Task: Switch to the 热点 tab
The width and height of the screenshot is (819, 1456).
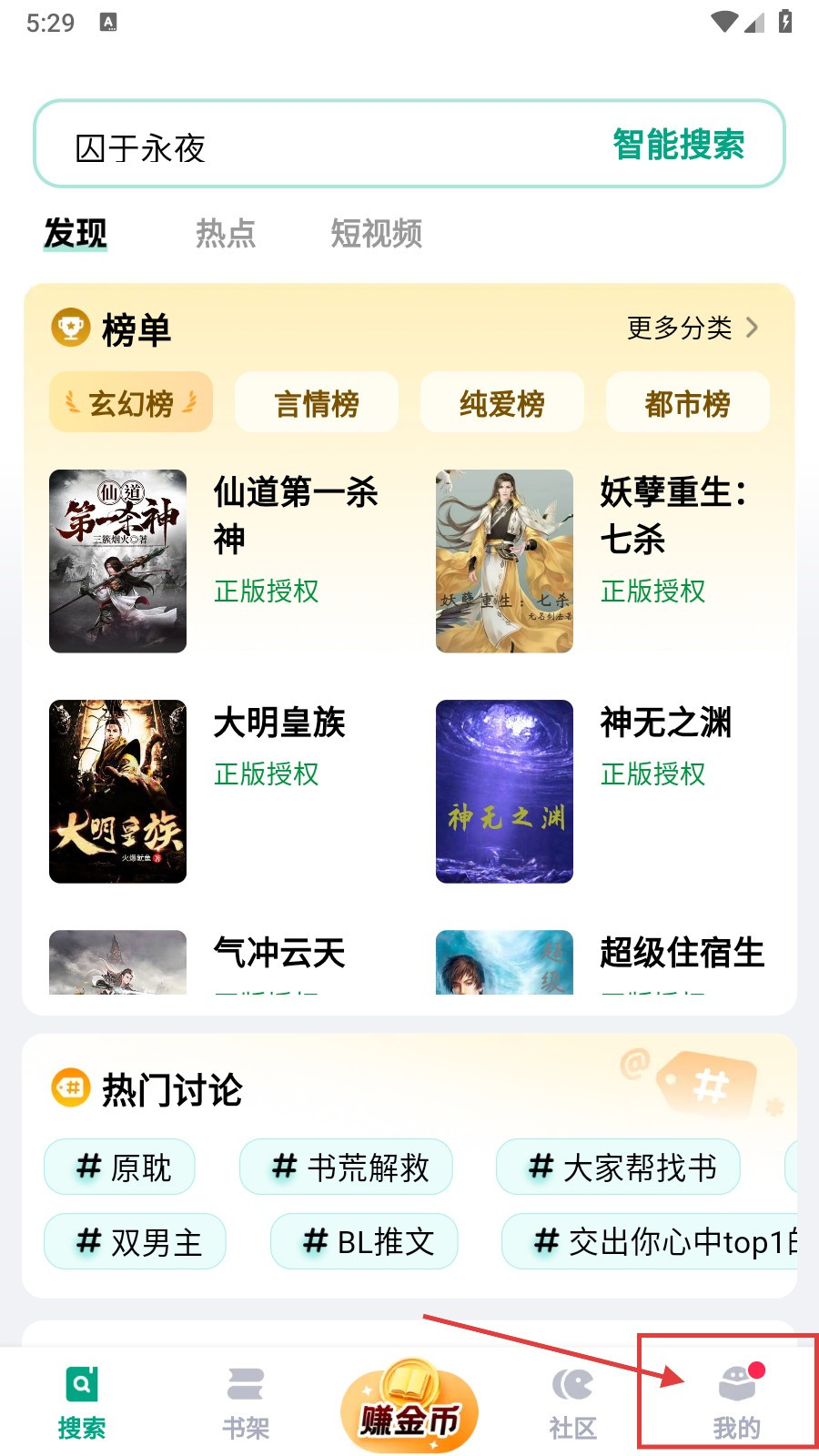Action: [x=226, y=234]
